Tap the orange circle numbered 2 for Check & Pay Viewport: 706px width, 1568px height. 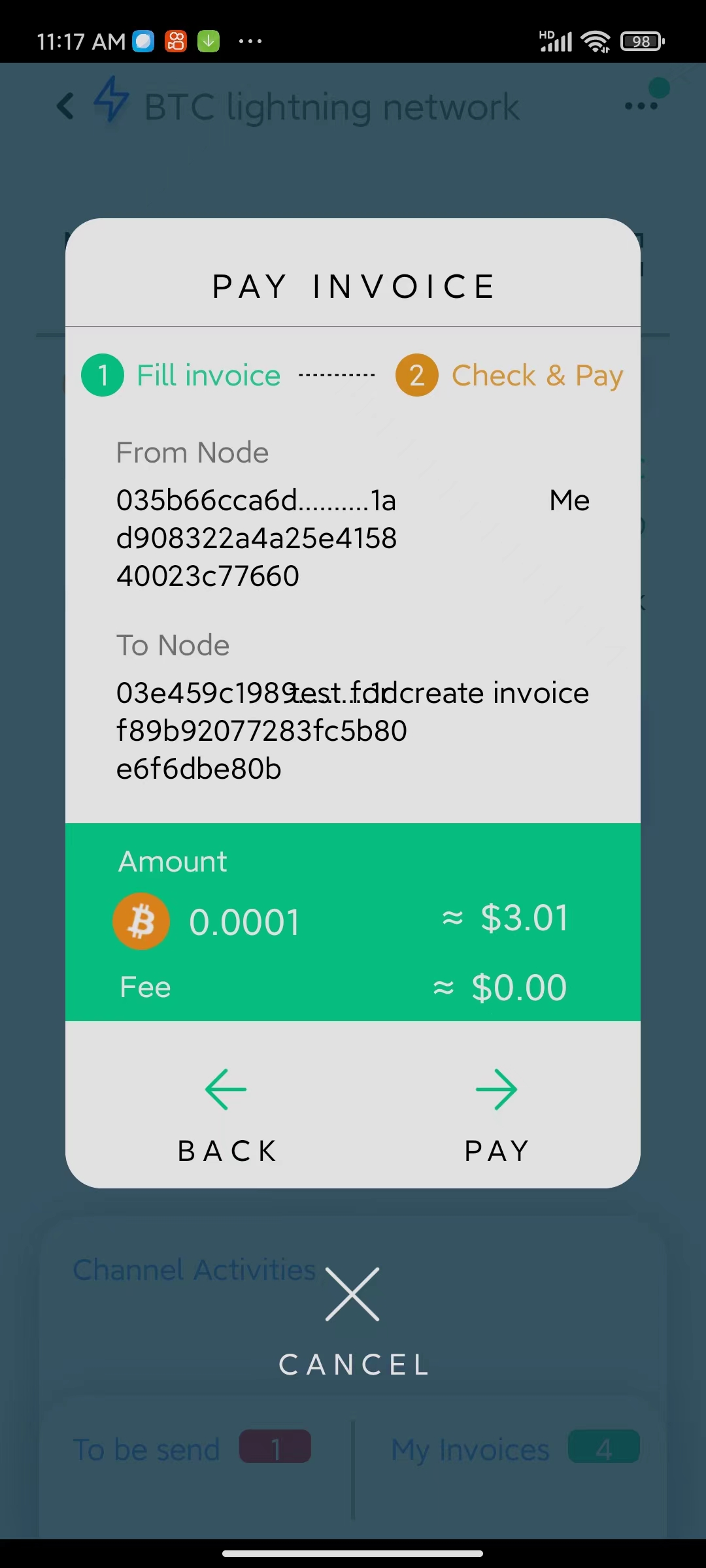pyautogui.click(x=416, y=376)
